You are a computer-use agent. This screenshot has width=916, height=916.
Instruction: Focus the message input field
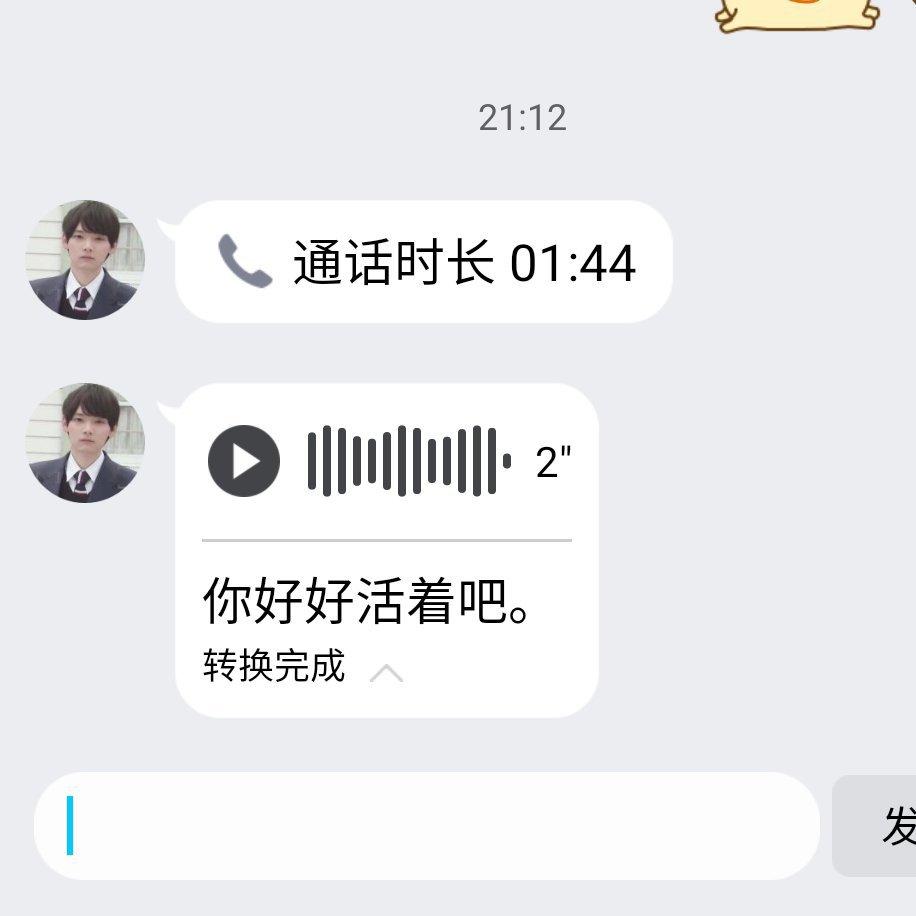pyautogui.click(x=427, y=825)
